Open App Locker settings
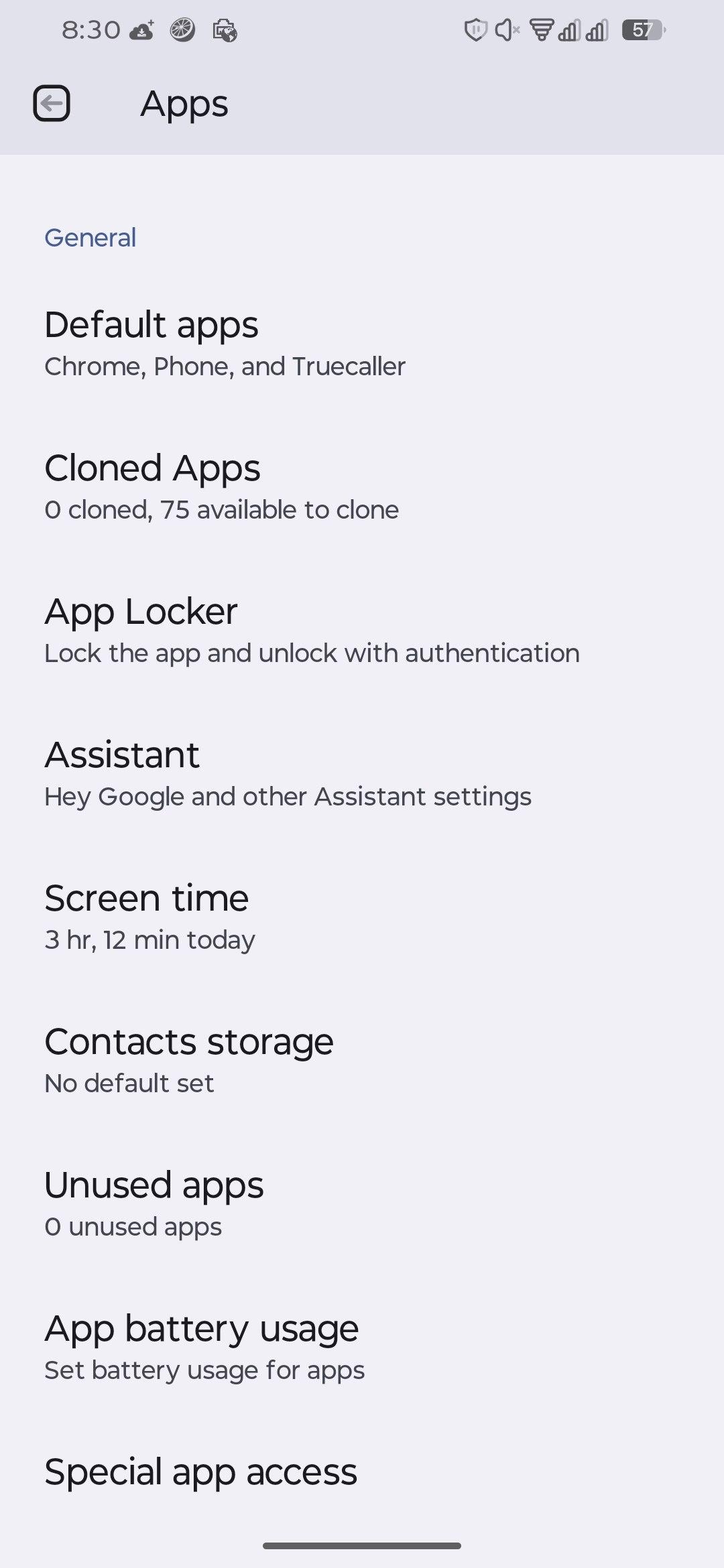 (x=312, y=630)
